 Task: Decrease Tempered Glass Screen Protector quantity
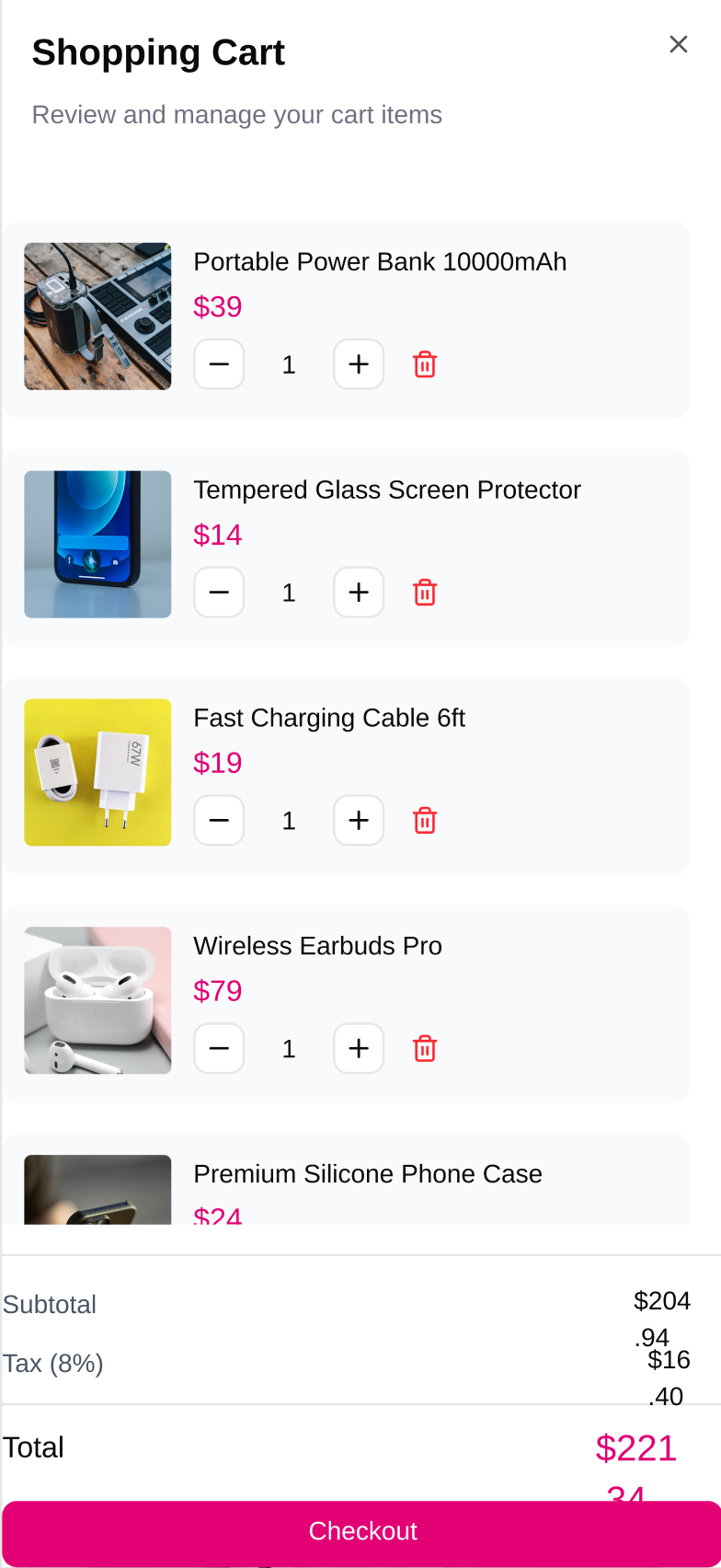tap(219, 593)
